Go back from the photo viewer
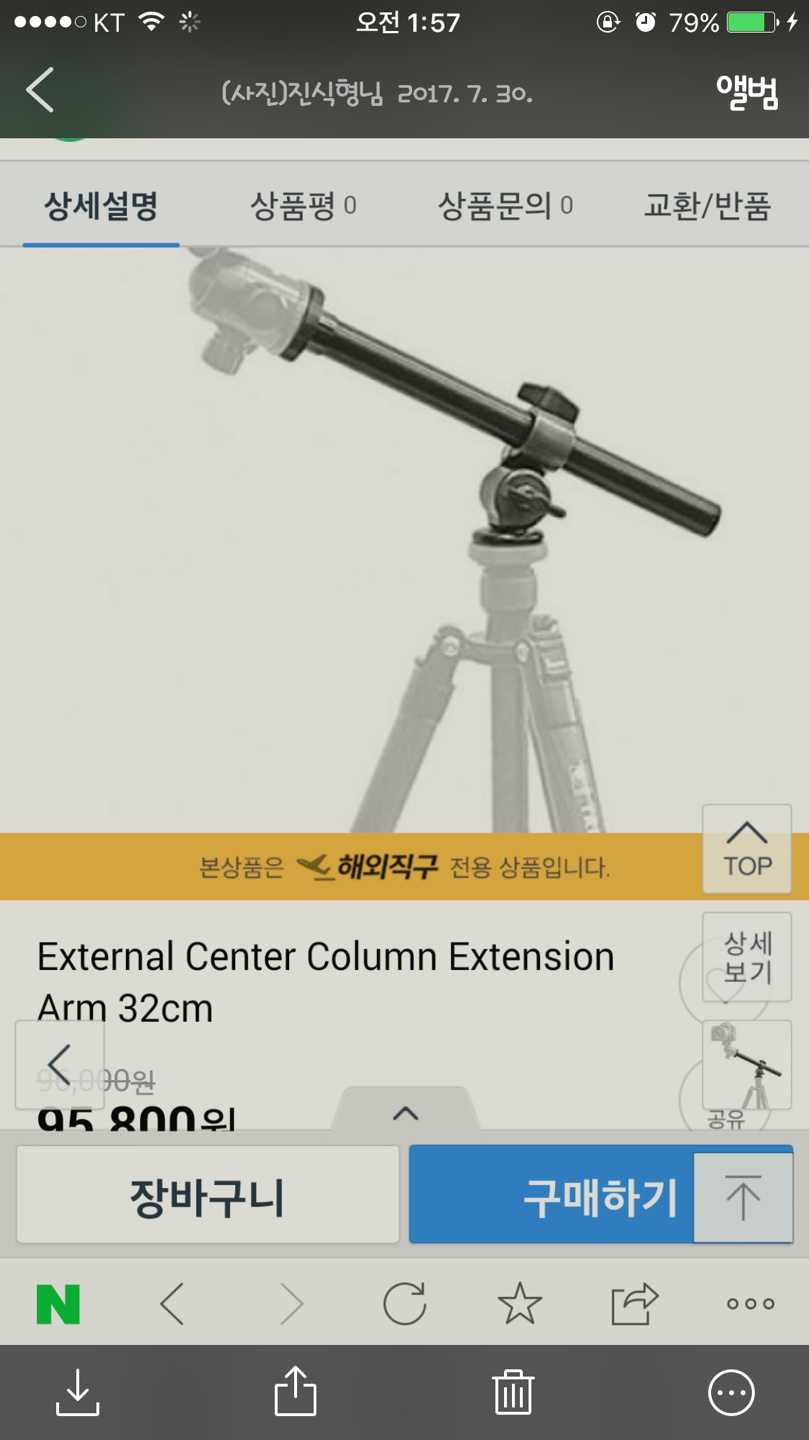Screen dimensions: 809x1440 (40, 91)
